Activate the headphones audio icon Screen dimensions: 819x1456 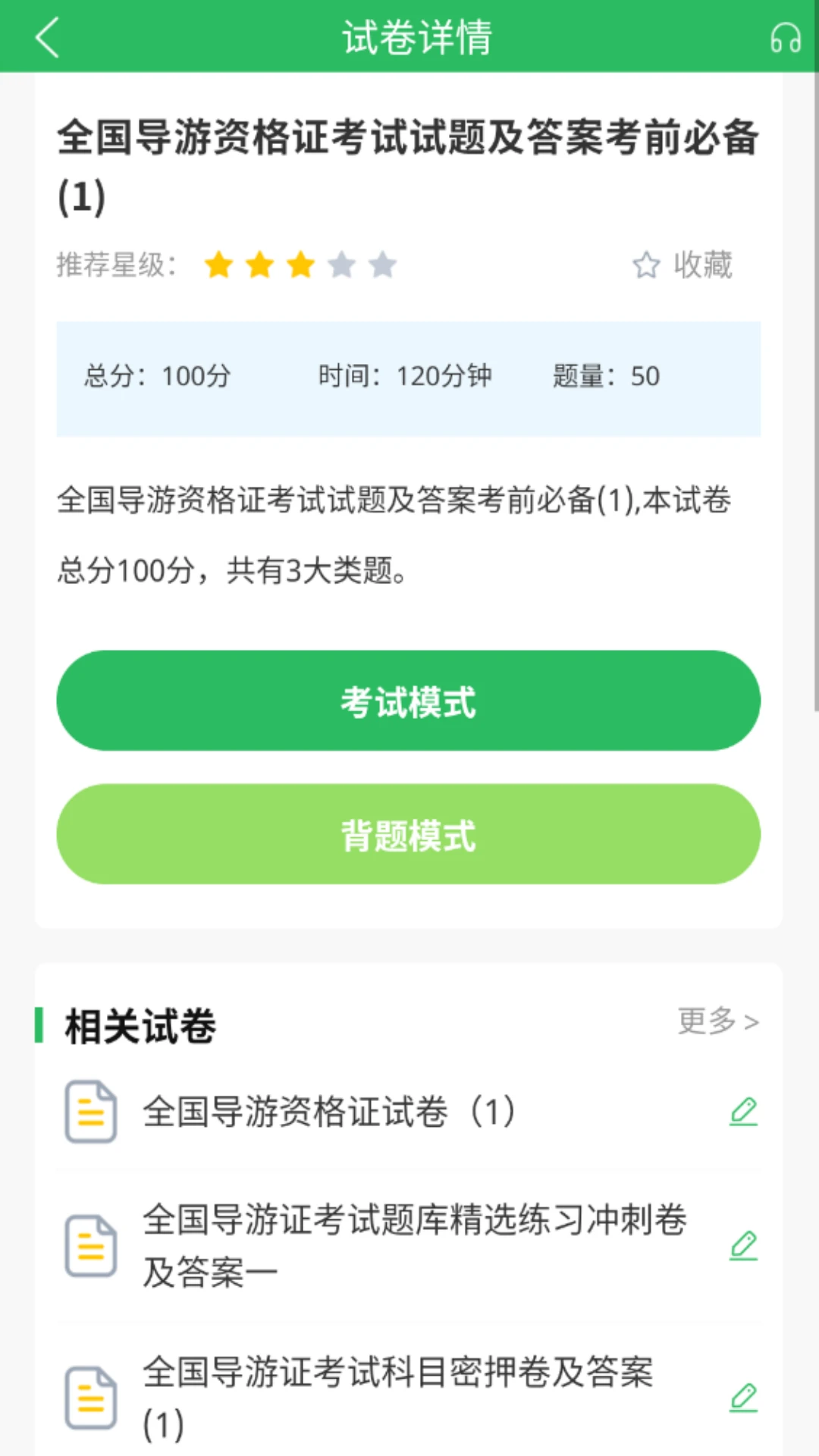click(785, 36)
